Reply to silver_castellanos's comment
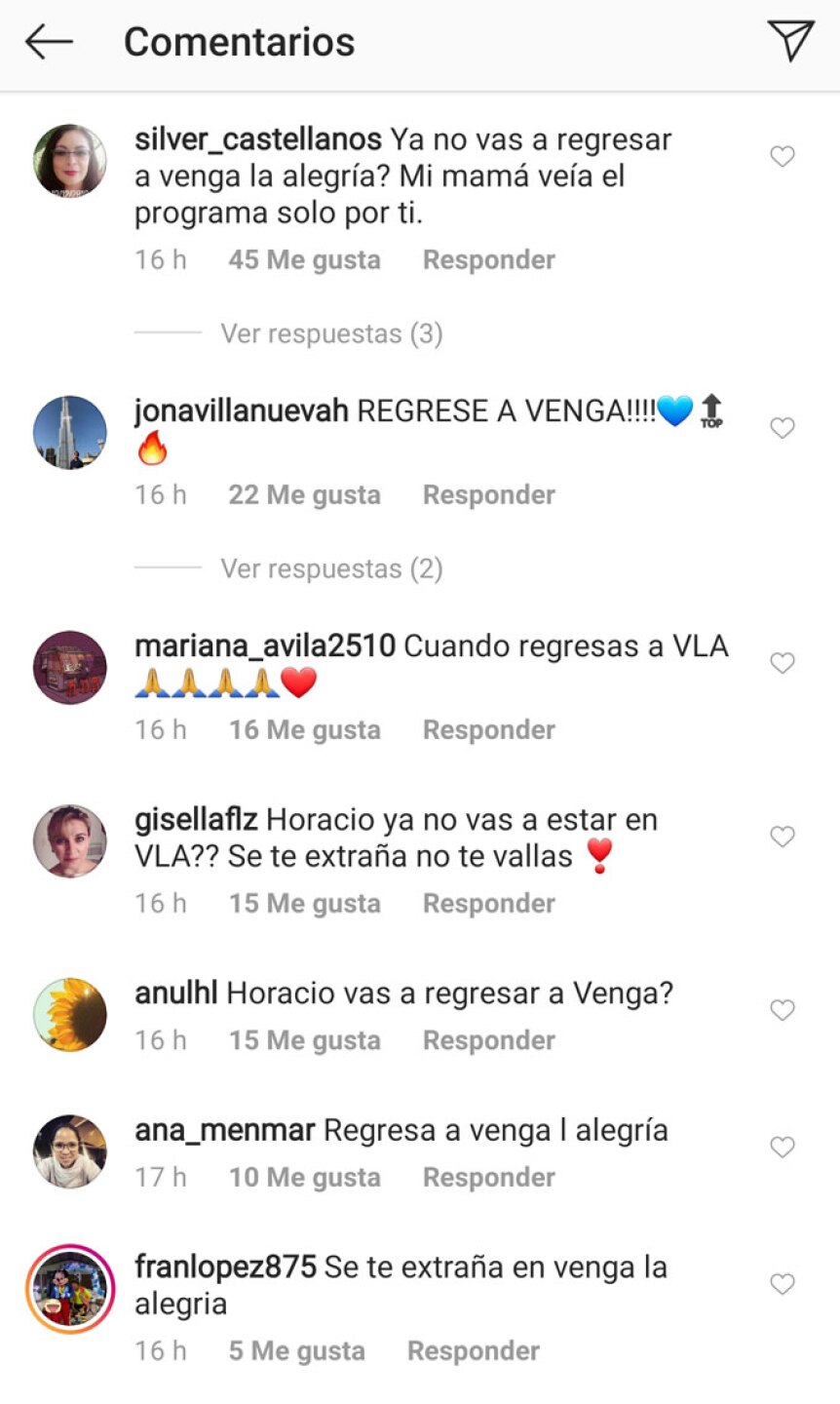 (488, 260)
